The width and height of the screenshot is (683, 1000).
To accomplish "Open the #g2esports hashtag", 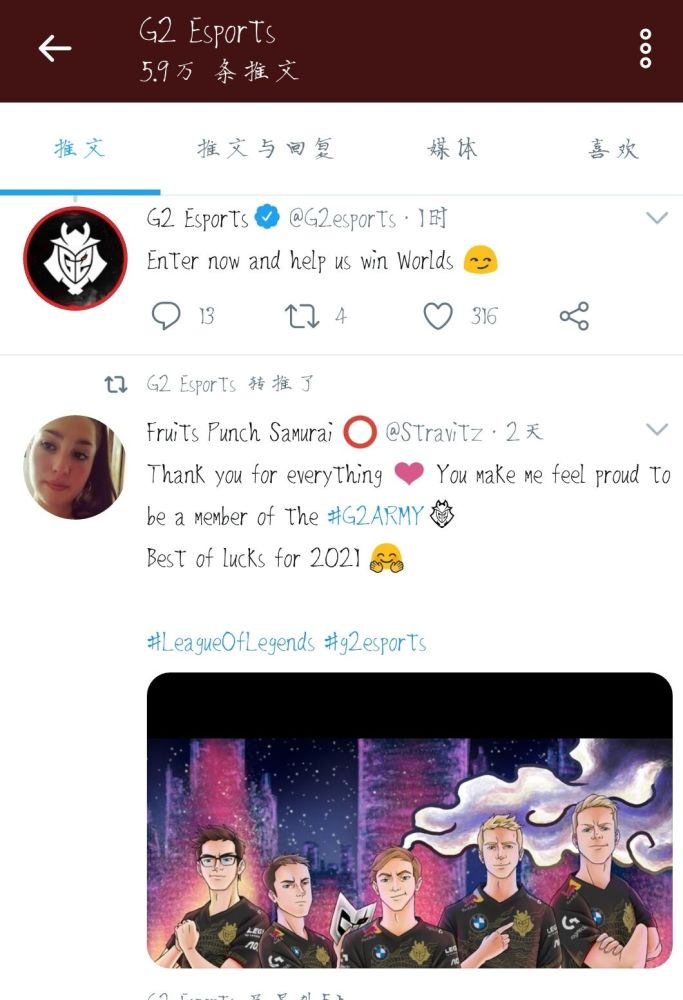I will (376, 642).
